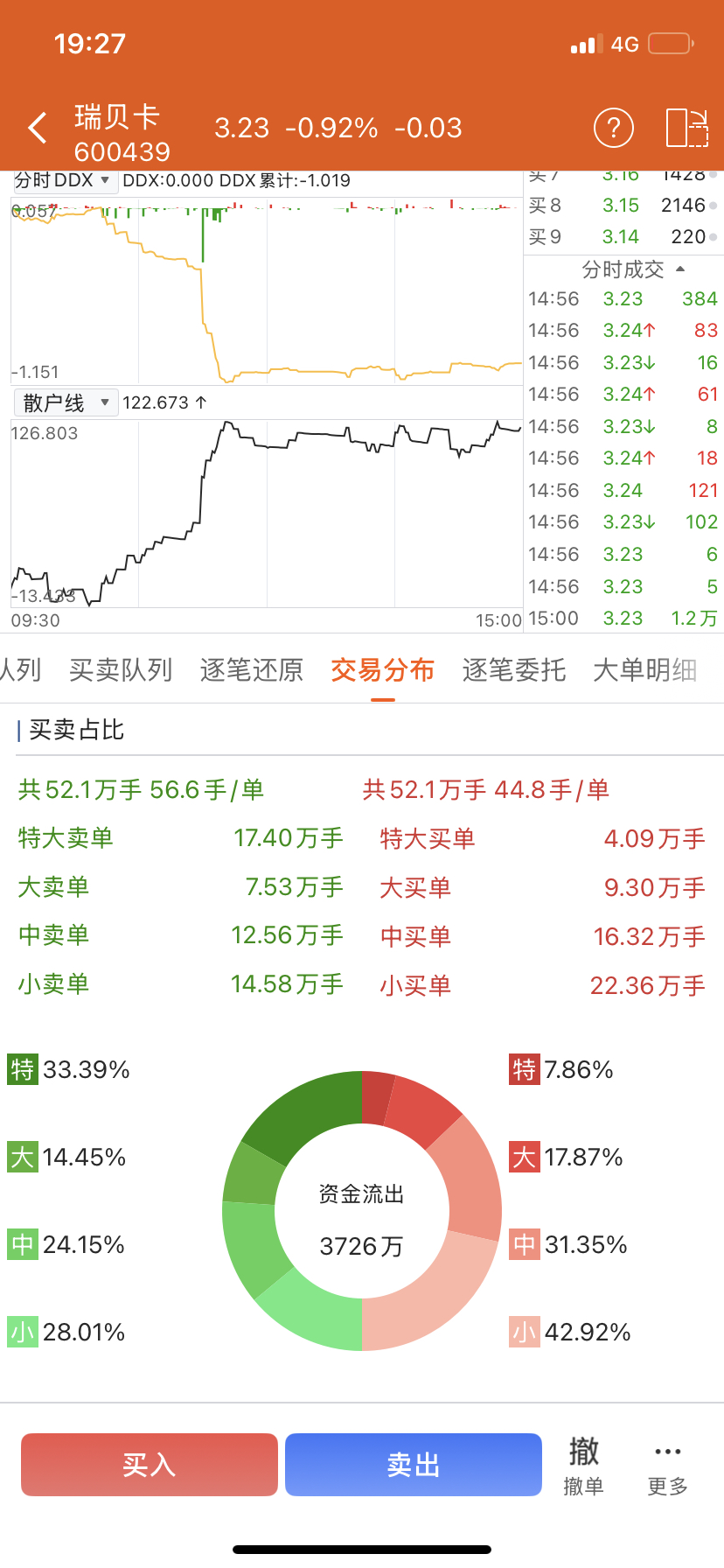Open the 散户线 indicator dropdown
The width and height of the screenshot is (724, 1568).
[x=66, y=402]
